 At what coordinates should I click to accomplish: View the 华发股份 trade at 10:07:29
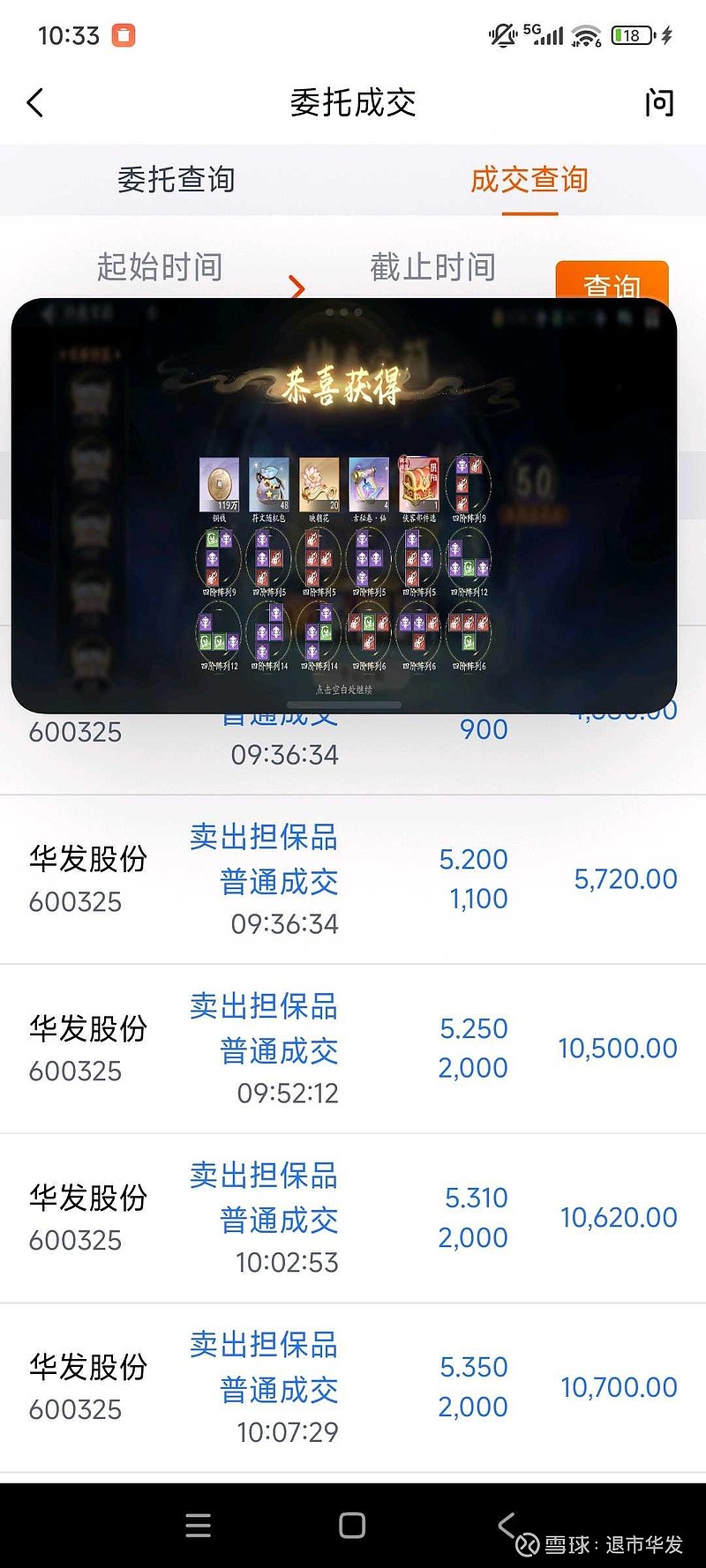coord(353,1387)
